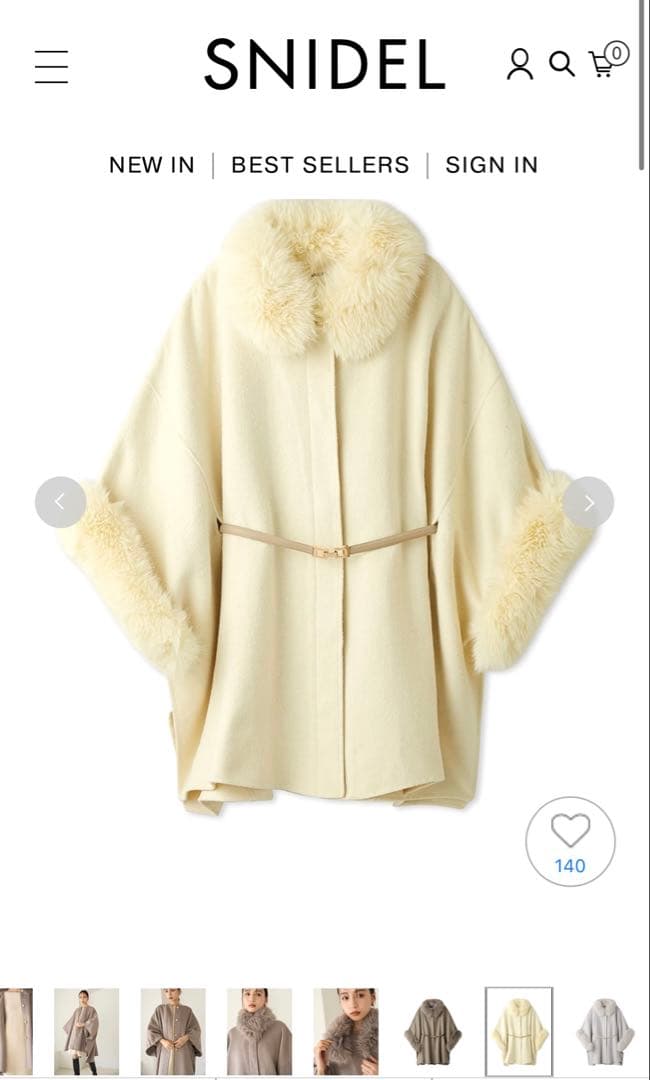Tap the SNIDEL logo to go home

pyautogui.click(x=324, y=65)
